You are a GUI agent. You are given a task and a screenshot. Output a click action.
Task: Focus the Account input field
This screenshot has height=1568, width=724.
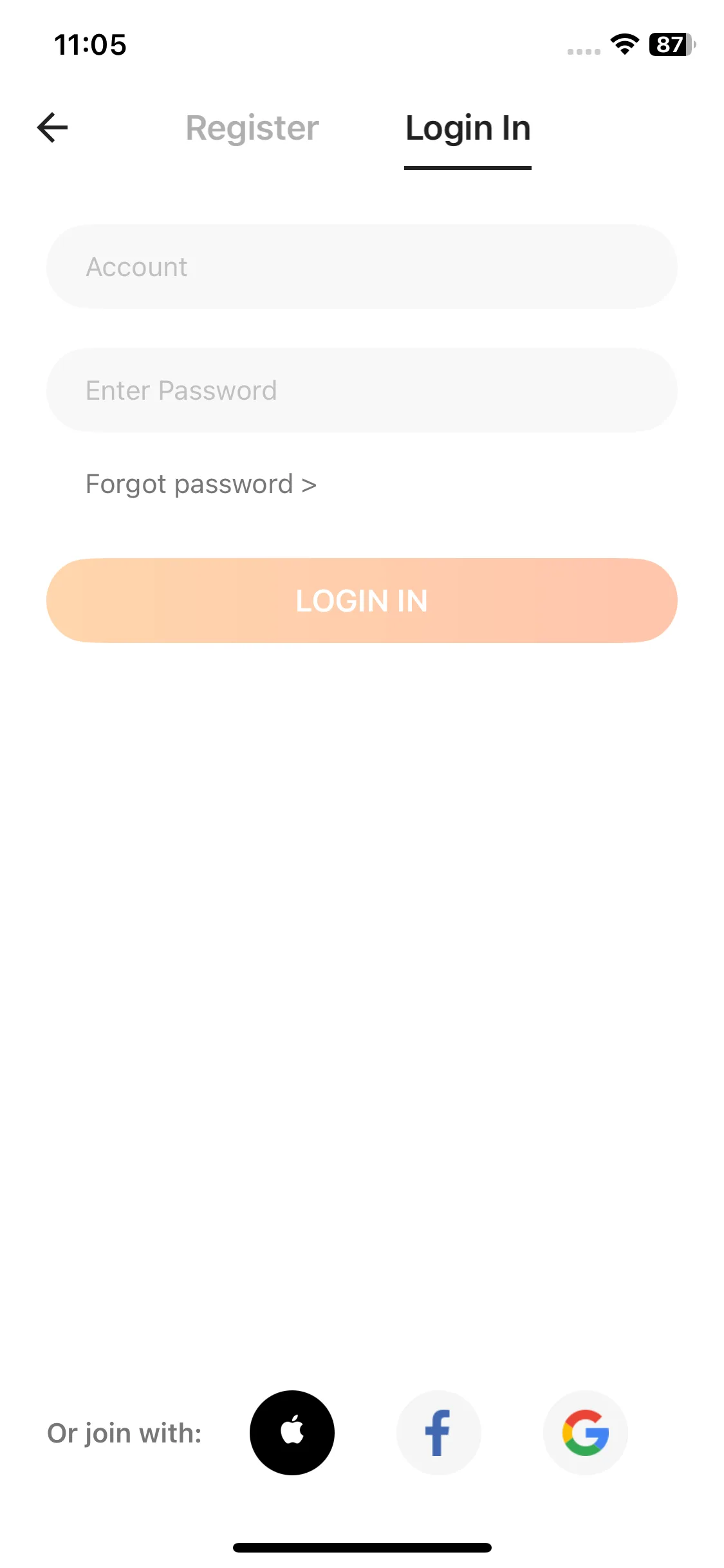pyautogui.click(x=362, y=266)
